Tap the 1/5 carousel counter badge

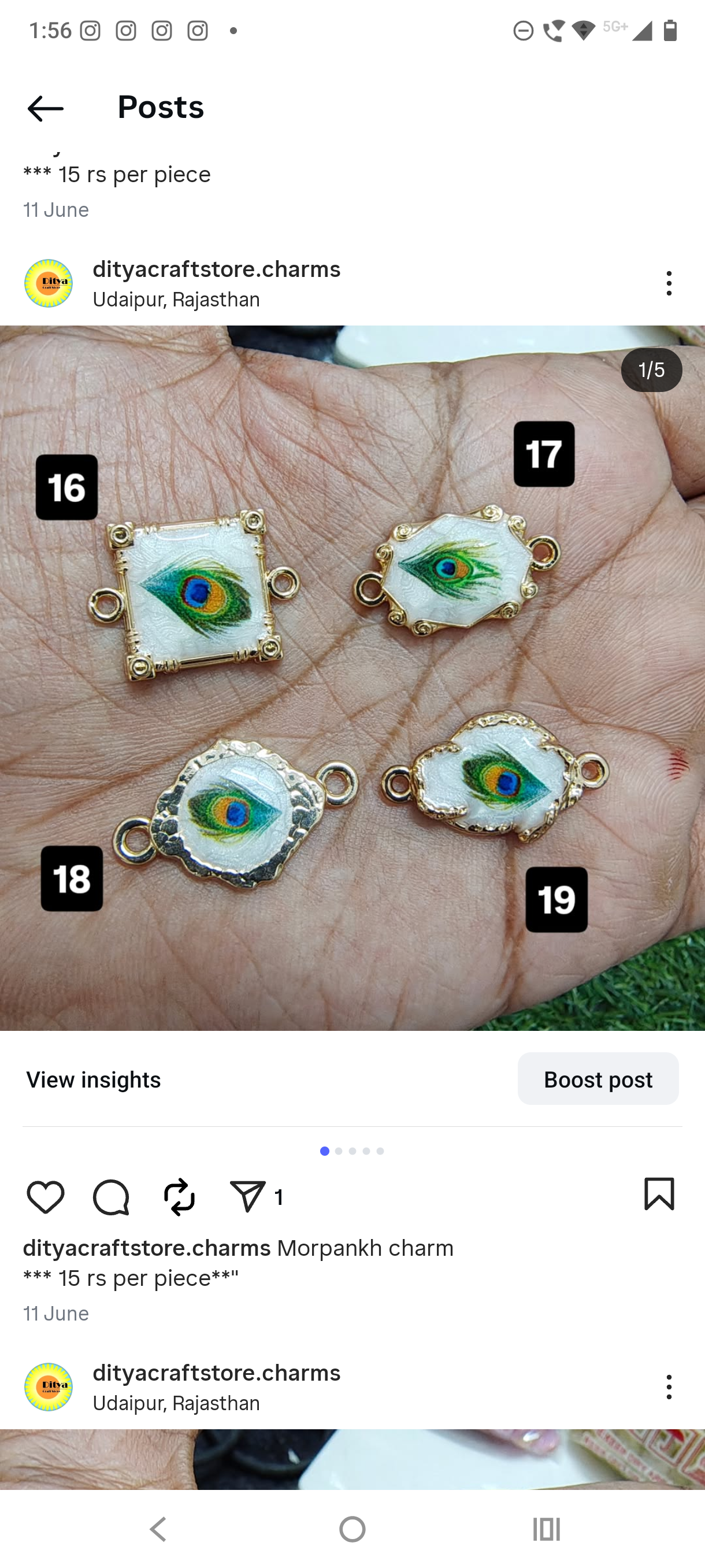tap(652, 369)
